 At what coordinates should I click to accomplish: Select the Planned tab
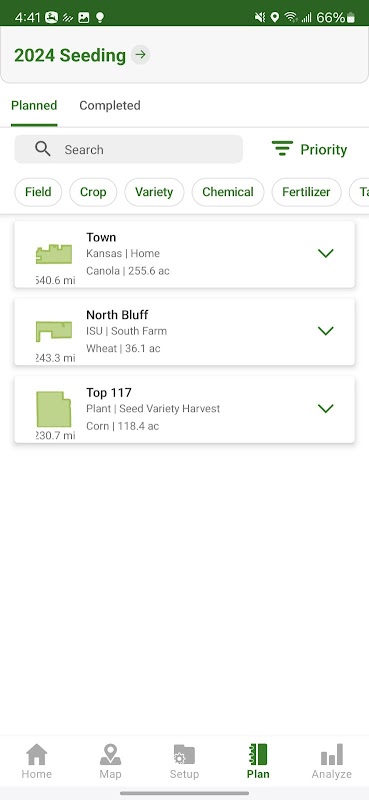(34, 106)
